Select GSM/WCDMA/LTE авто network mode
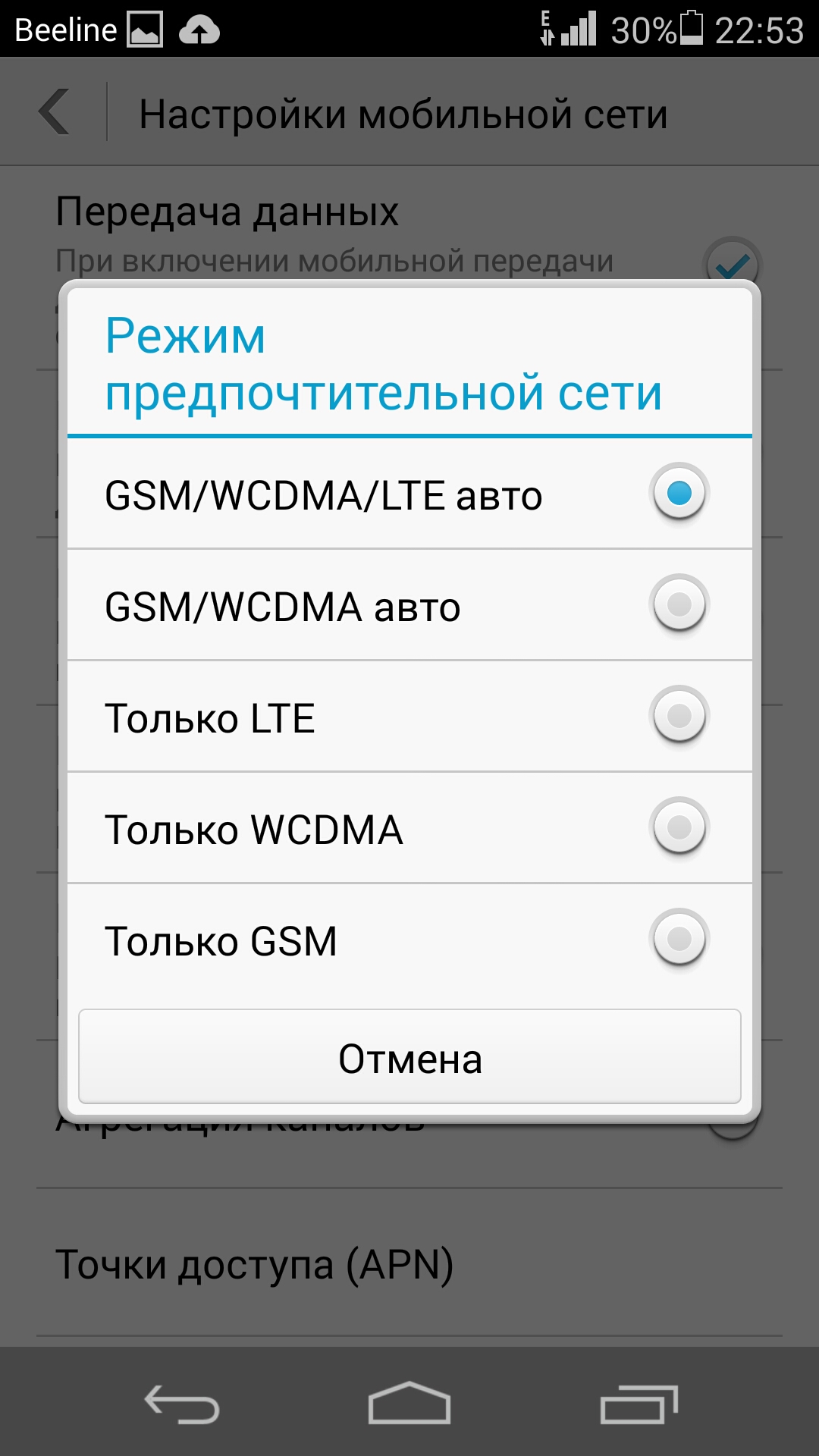The image size is (819, 1456). tap(409, 494)
